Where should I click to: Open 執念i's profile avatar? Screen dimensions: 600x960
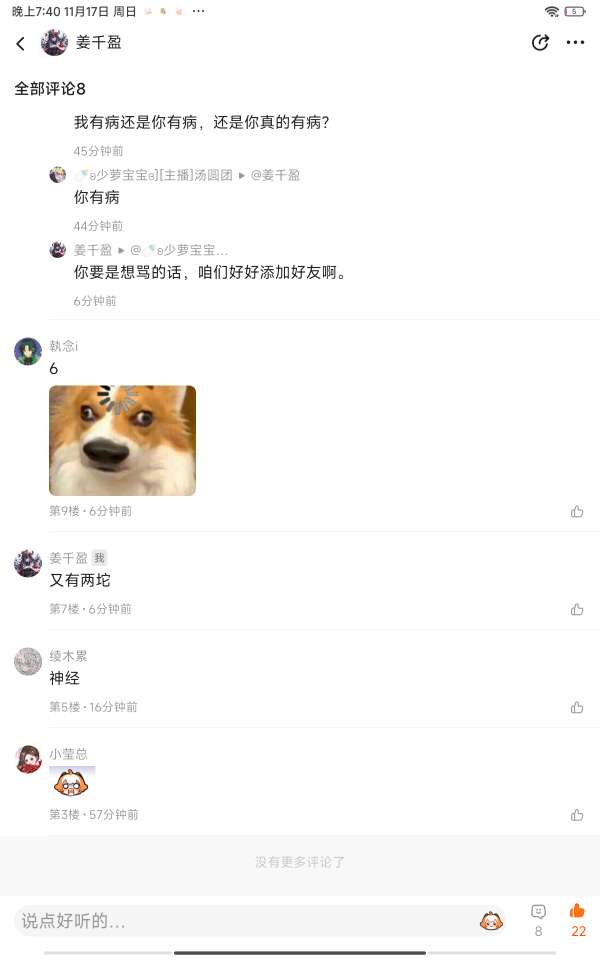point(28,351)
